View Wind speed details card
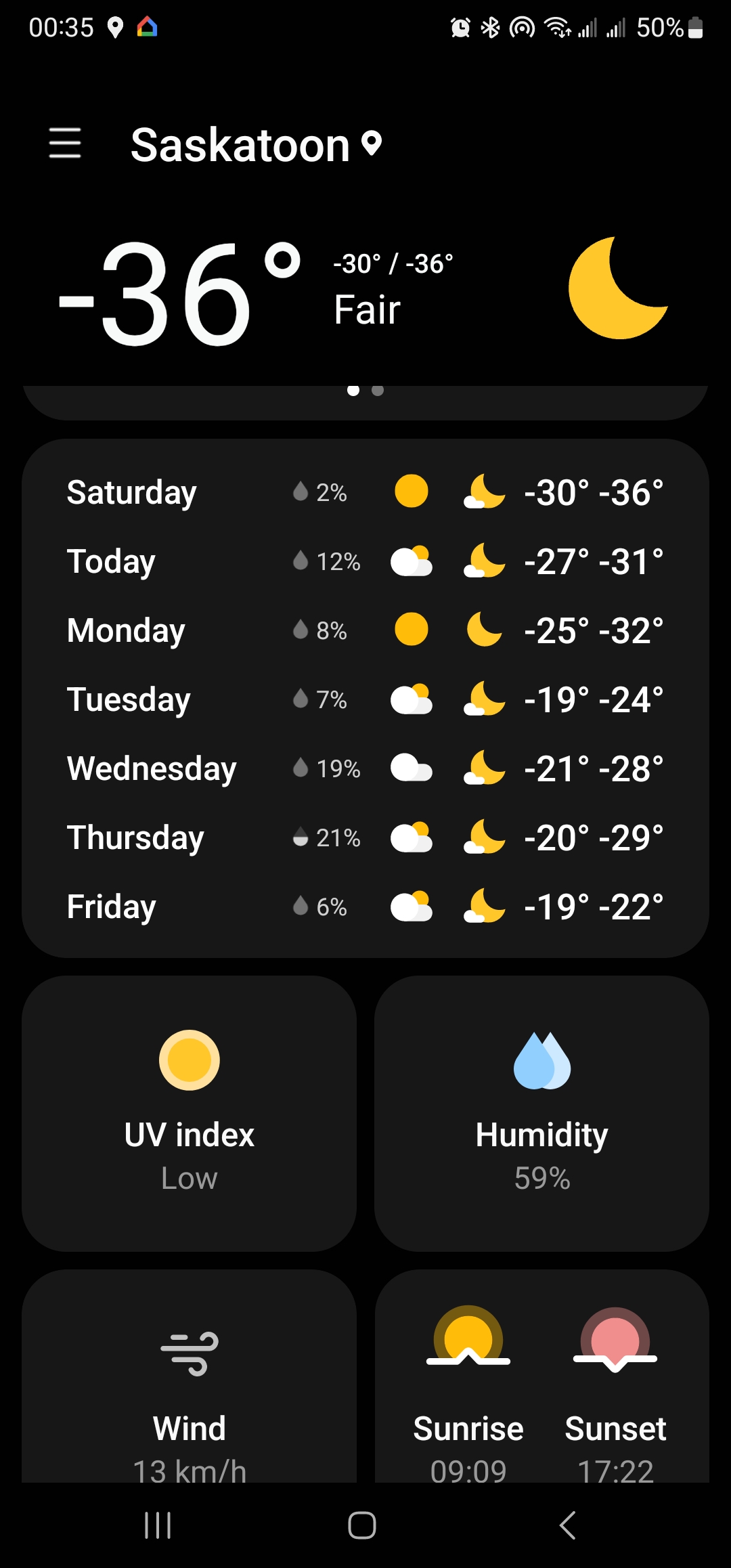Viewport: 731px width, 1568px height. [190, 1381]
